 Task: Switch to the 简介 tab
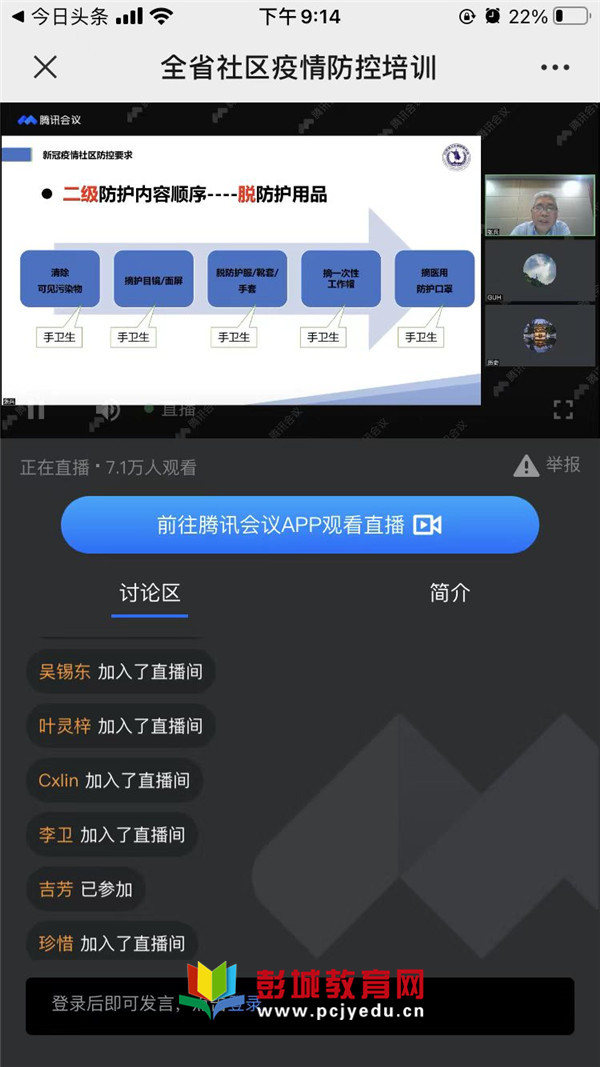pyautogui.click(x=450, y=593)
